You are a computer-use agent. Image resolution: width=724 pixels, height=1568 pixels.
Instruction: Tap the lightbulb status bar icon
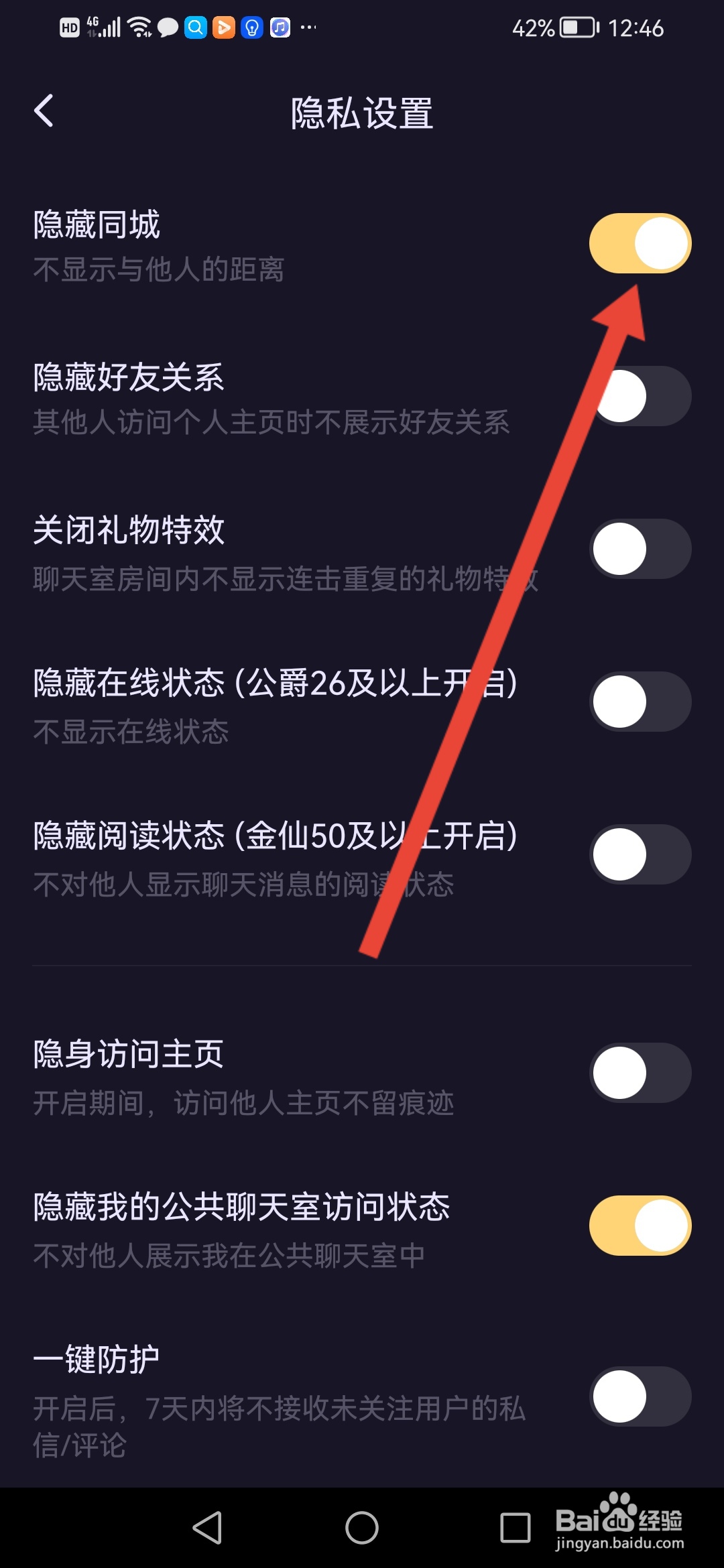[251, 27]
